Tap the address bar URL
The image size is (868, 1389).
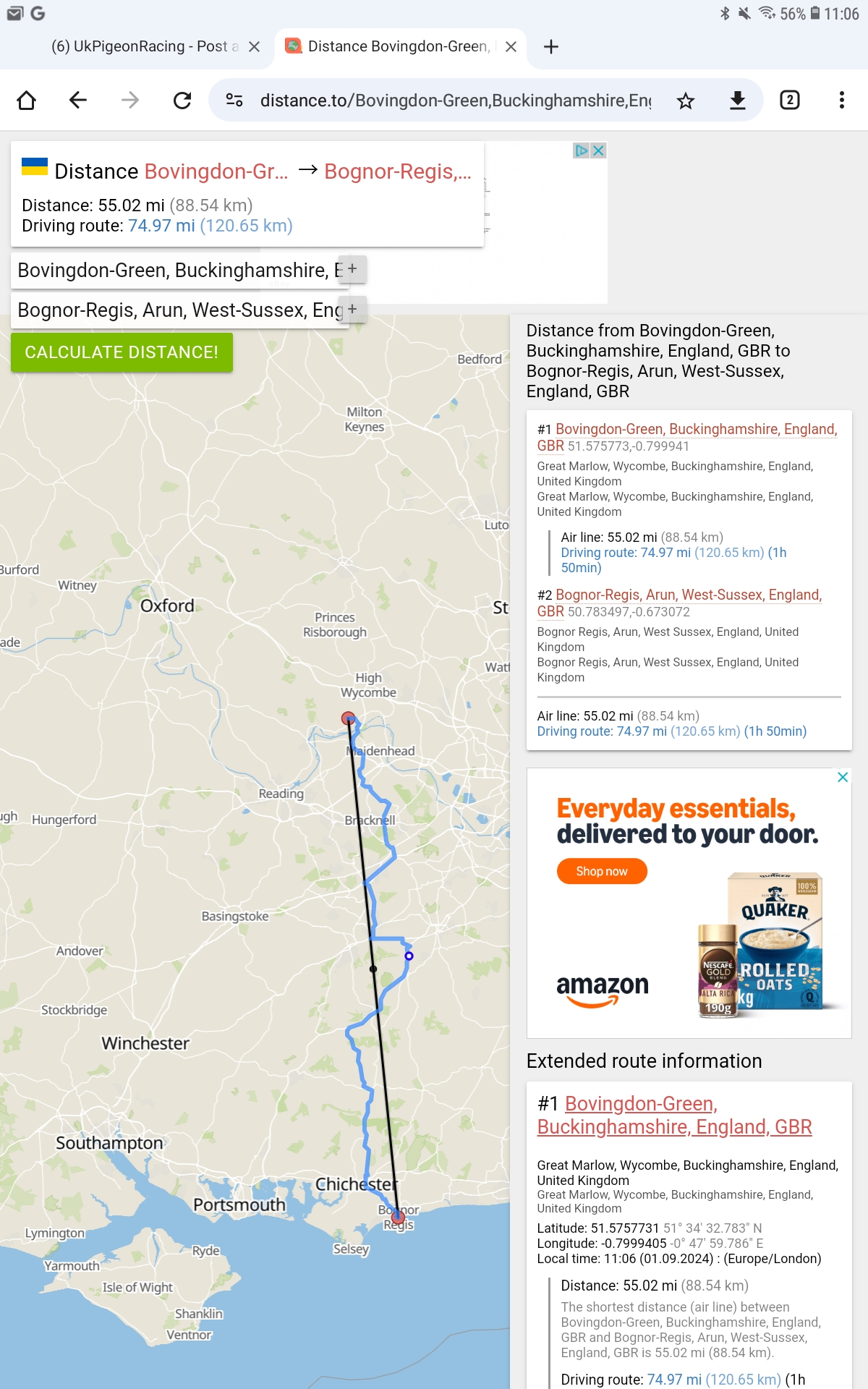tap(456, 100)
